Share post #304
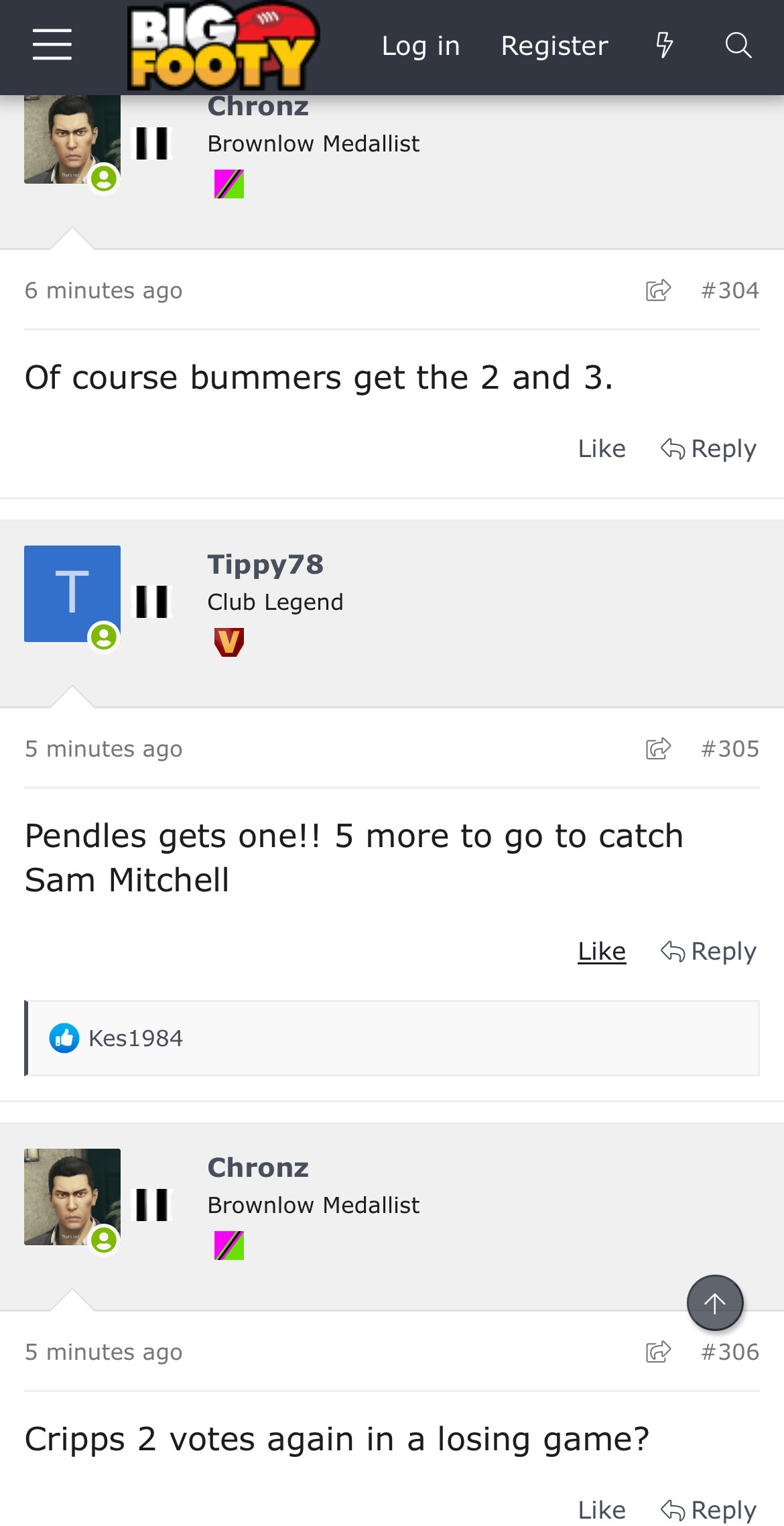Viewport: 784px width, 1526px height. (658, 290)
